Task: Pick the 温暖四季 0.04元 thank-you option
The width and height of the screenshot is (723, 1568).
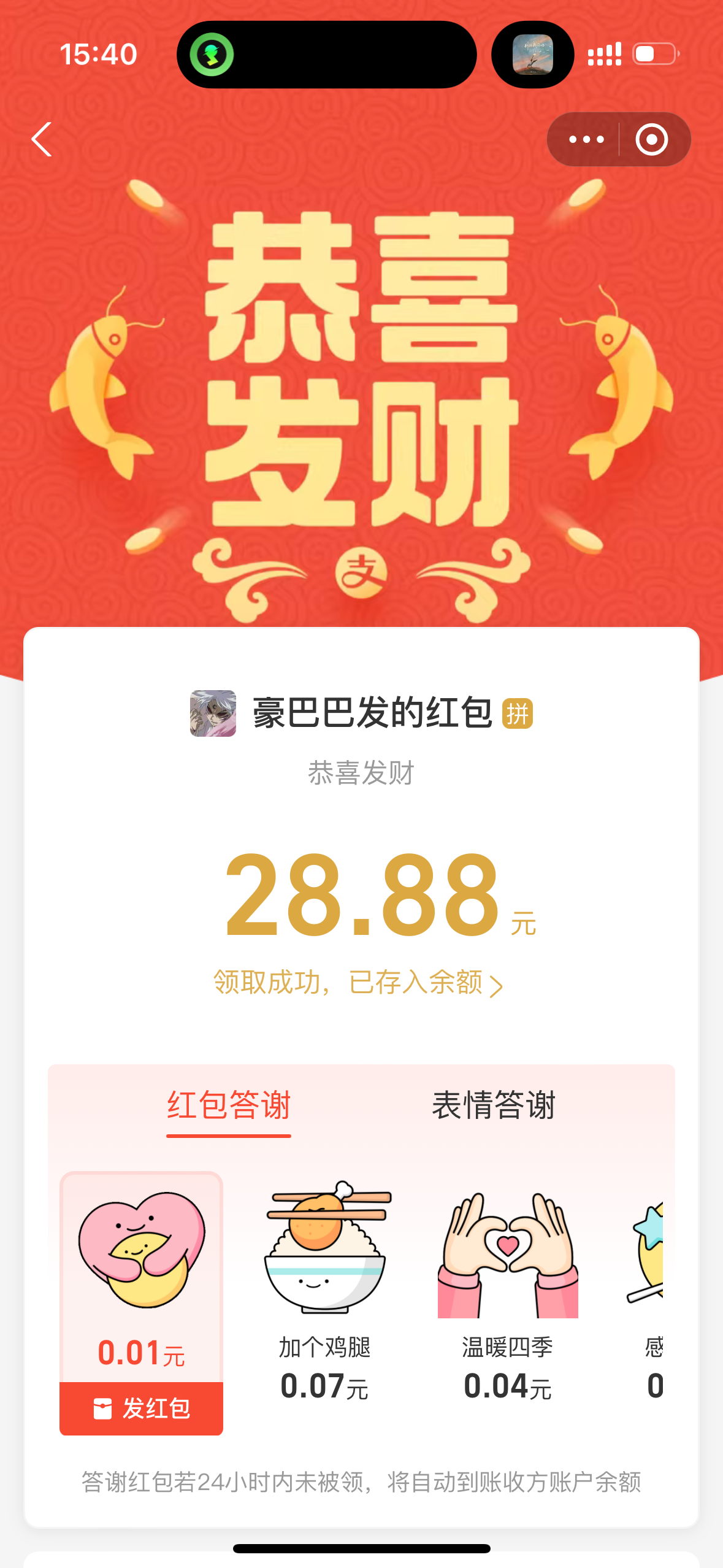Action: tap(508, 1288)
